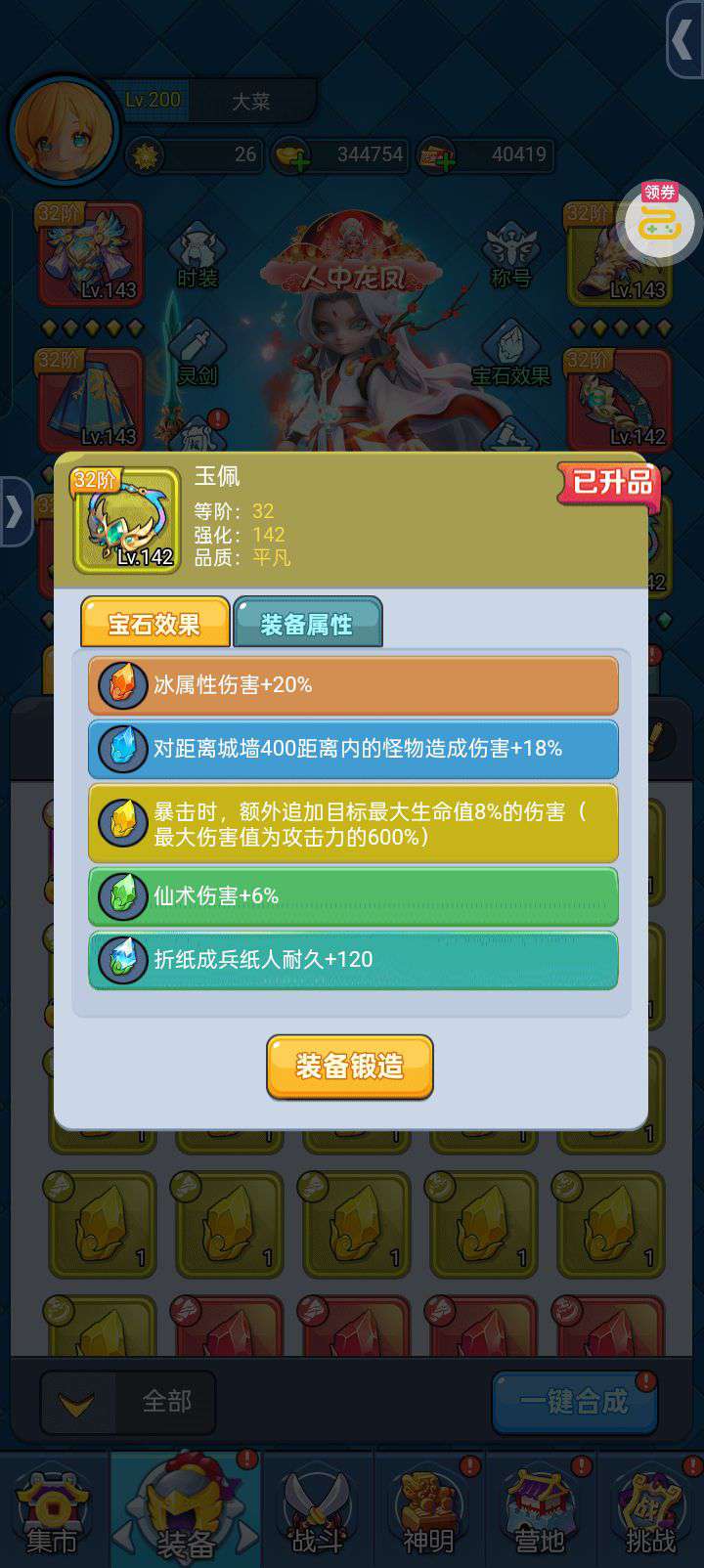The height and width of the screenshot is (1568, 704).
Task: Collapse the top right arrow panel
Action: pyautogui.click(x=684, y=39)
